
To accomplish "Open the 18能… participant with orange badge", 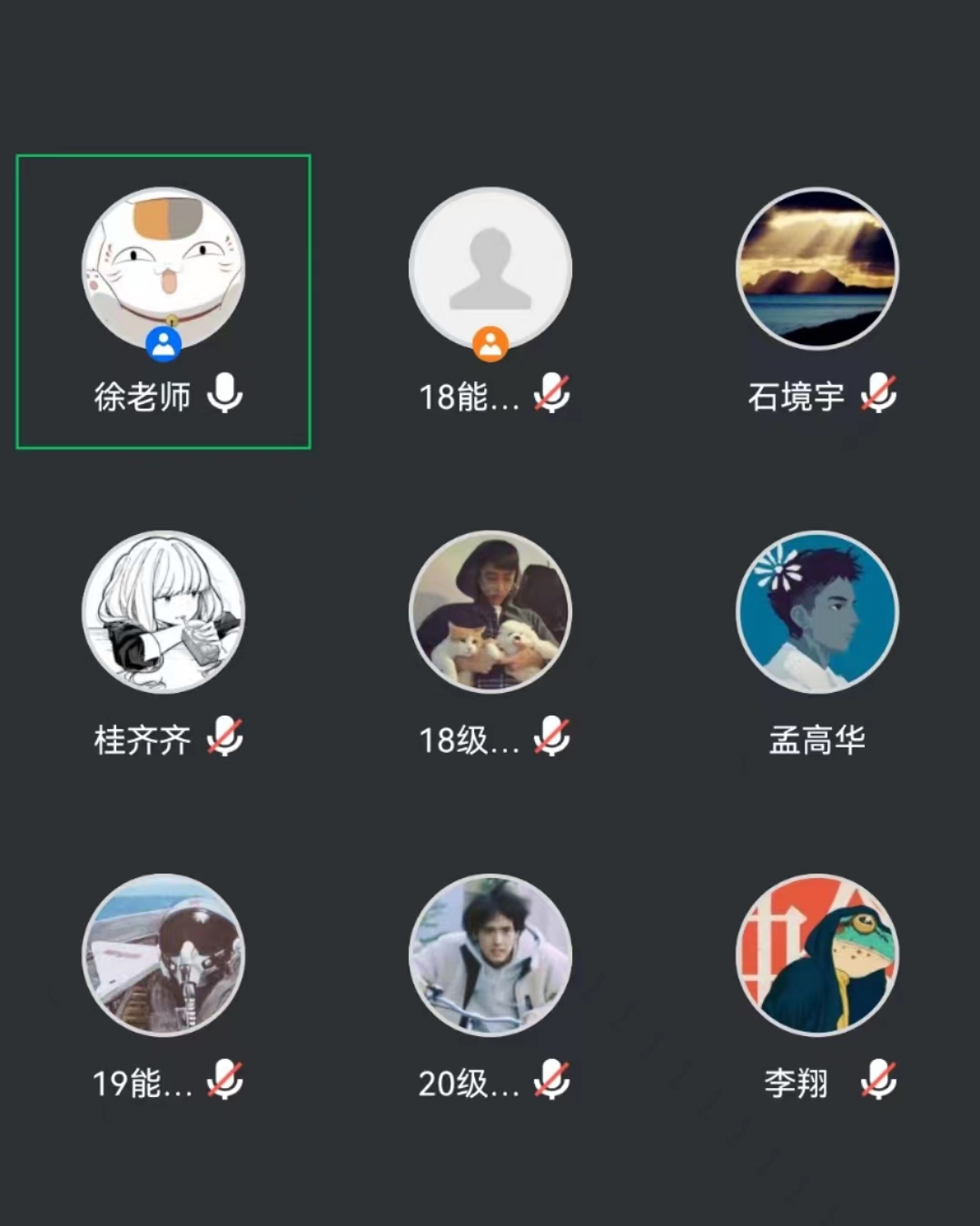I will tap(490, 270).
